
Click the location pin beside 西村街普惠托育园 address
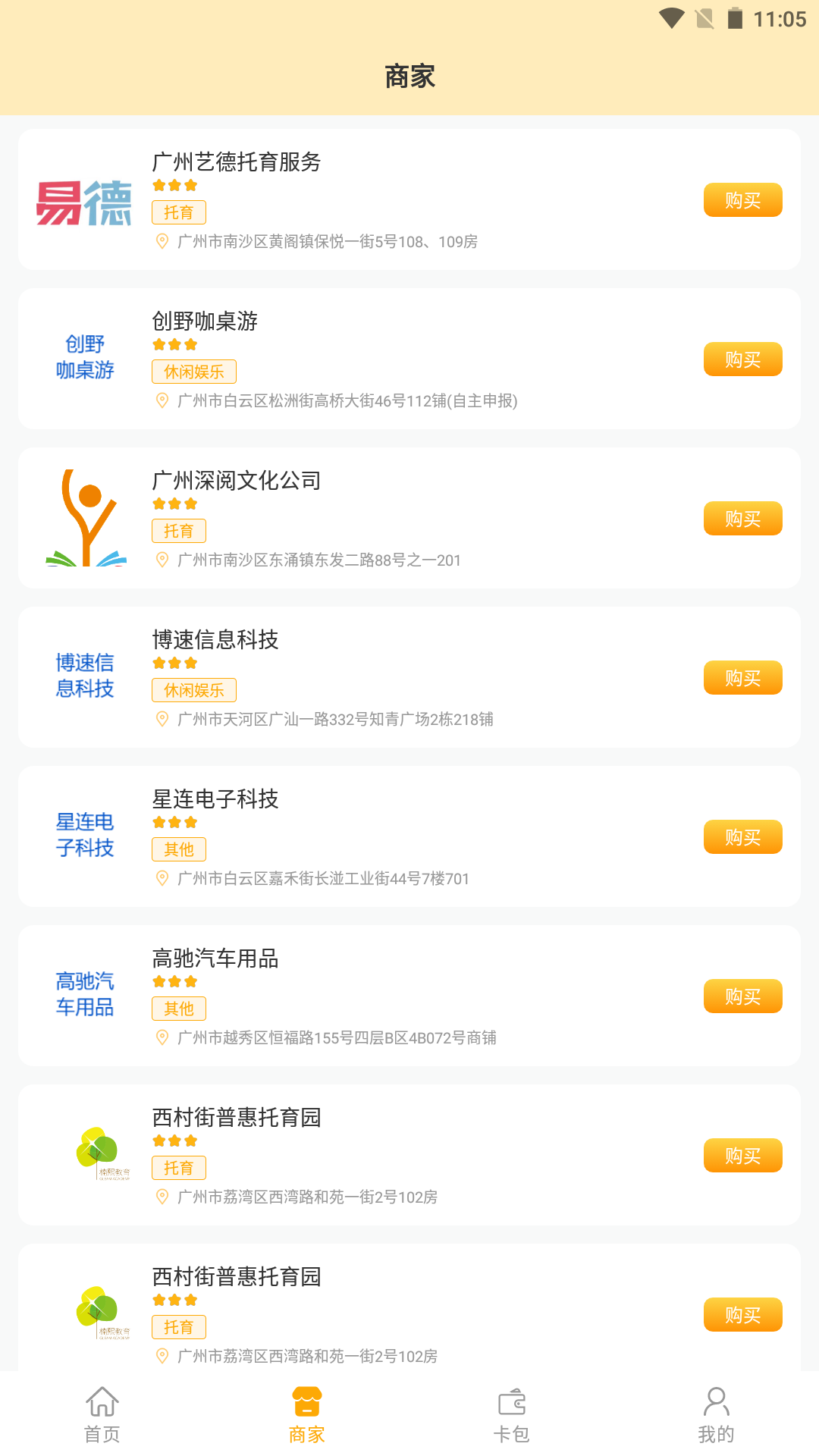162,1197
